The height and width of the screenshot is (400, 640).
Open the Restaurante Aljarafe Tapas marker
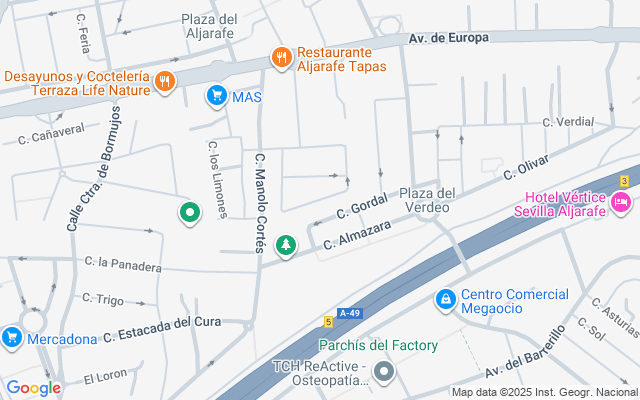[x=282, y=58]
